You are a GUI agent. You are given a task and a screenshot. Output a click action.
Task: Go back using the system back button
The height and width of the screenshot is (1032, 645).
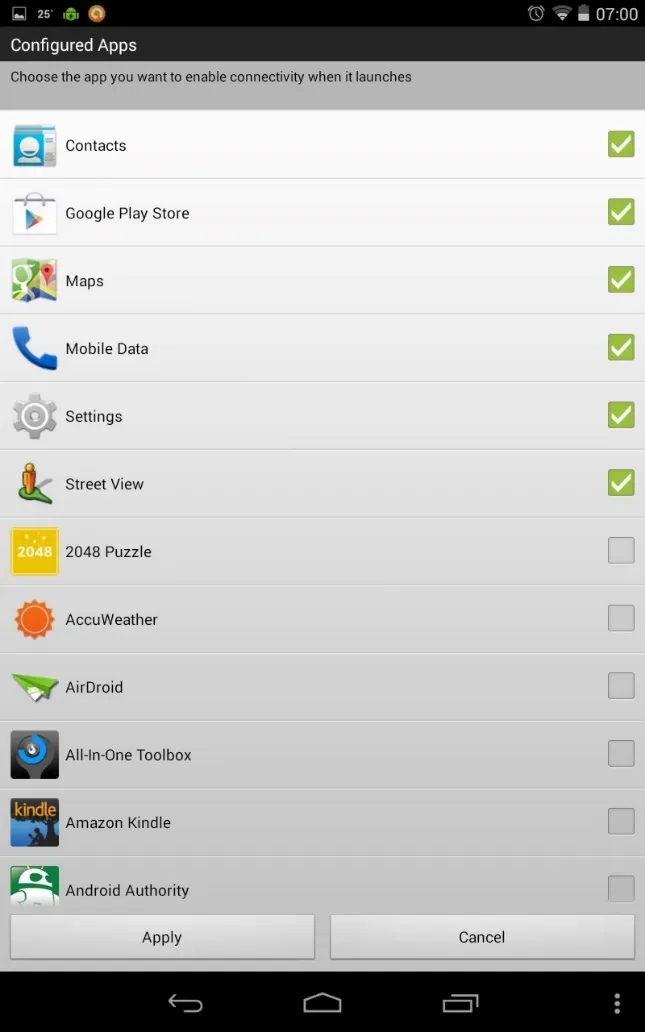click(x=185, y=1003)
